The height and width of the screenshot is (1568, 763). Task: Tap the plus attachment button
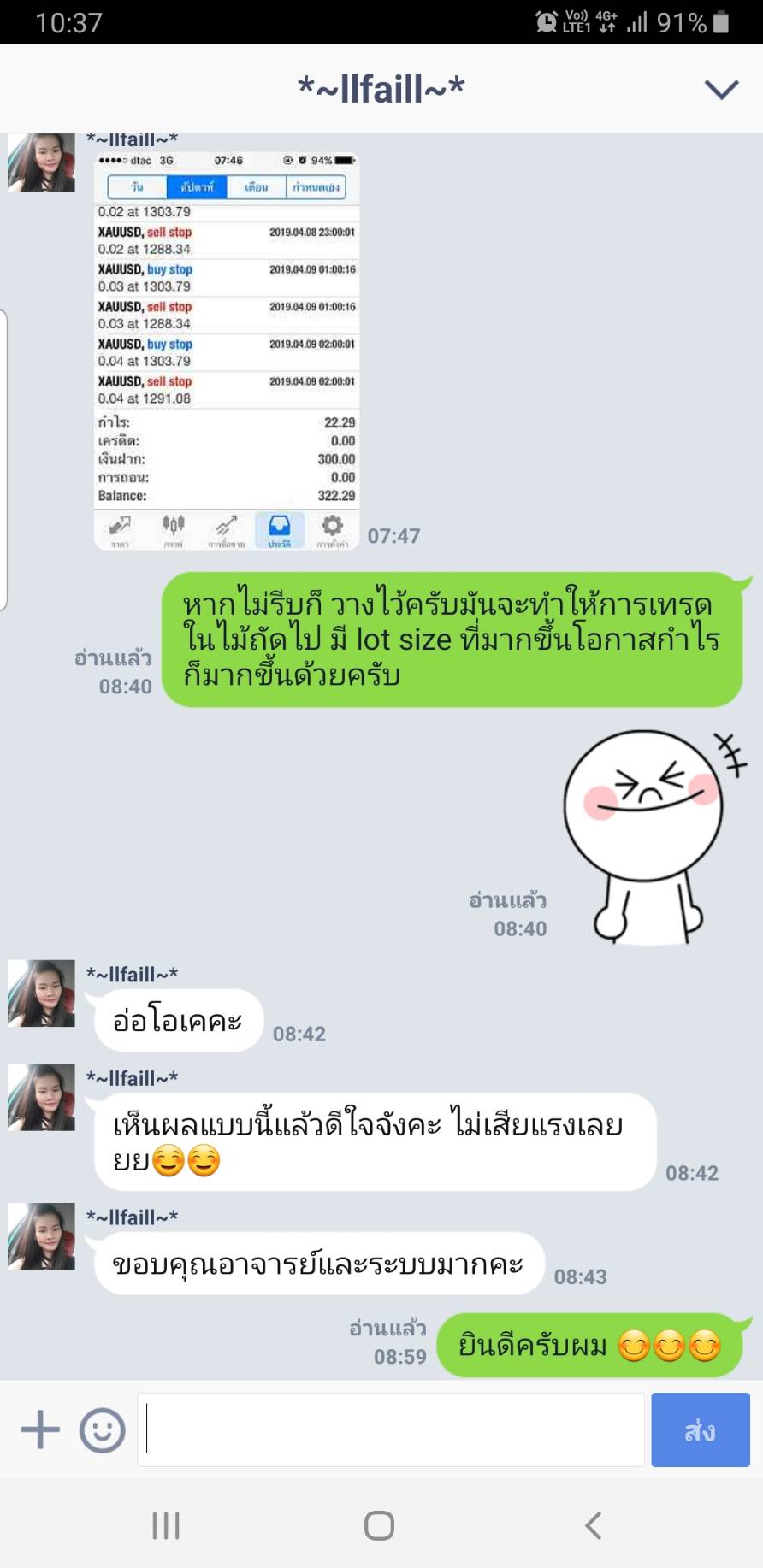(x=40, y=1429)
